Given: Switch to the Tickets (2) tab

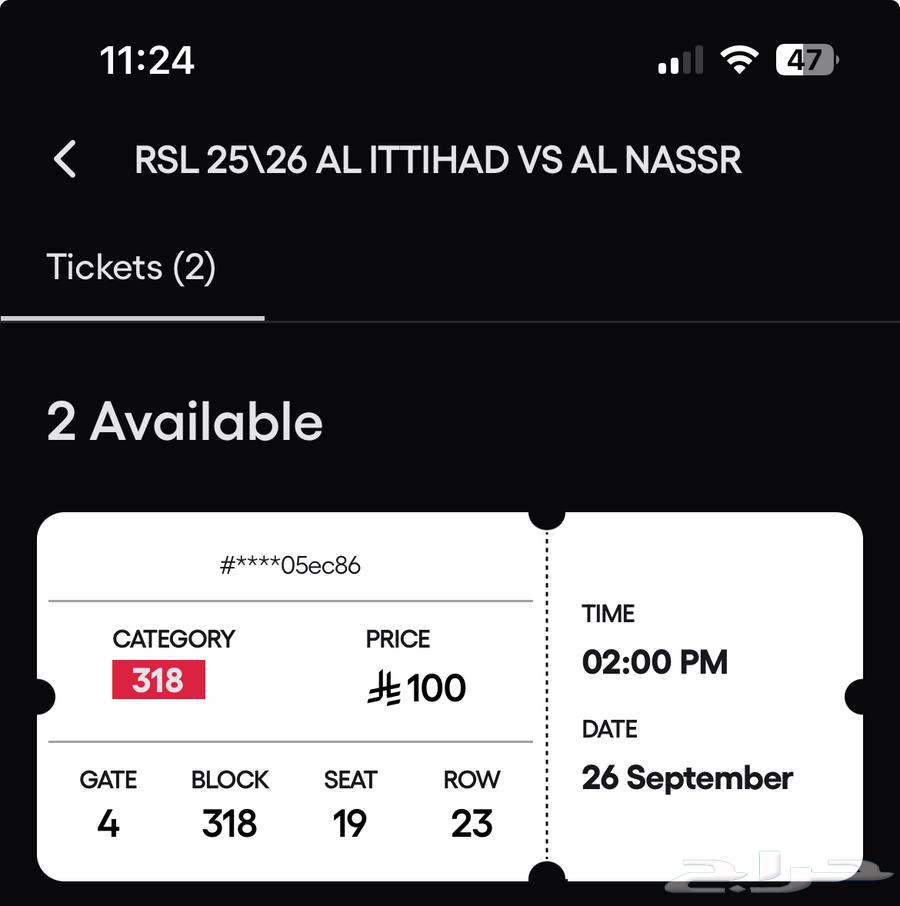Looking at the screenshot, I should click(x=131, y=267).
